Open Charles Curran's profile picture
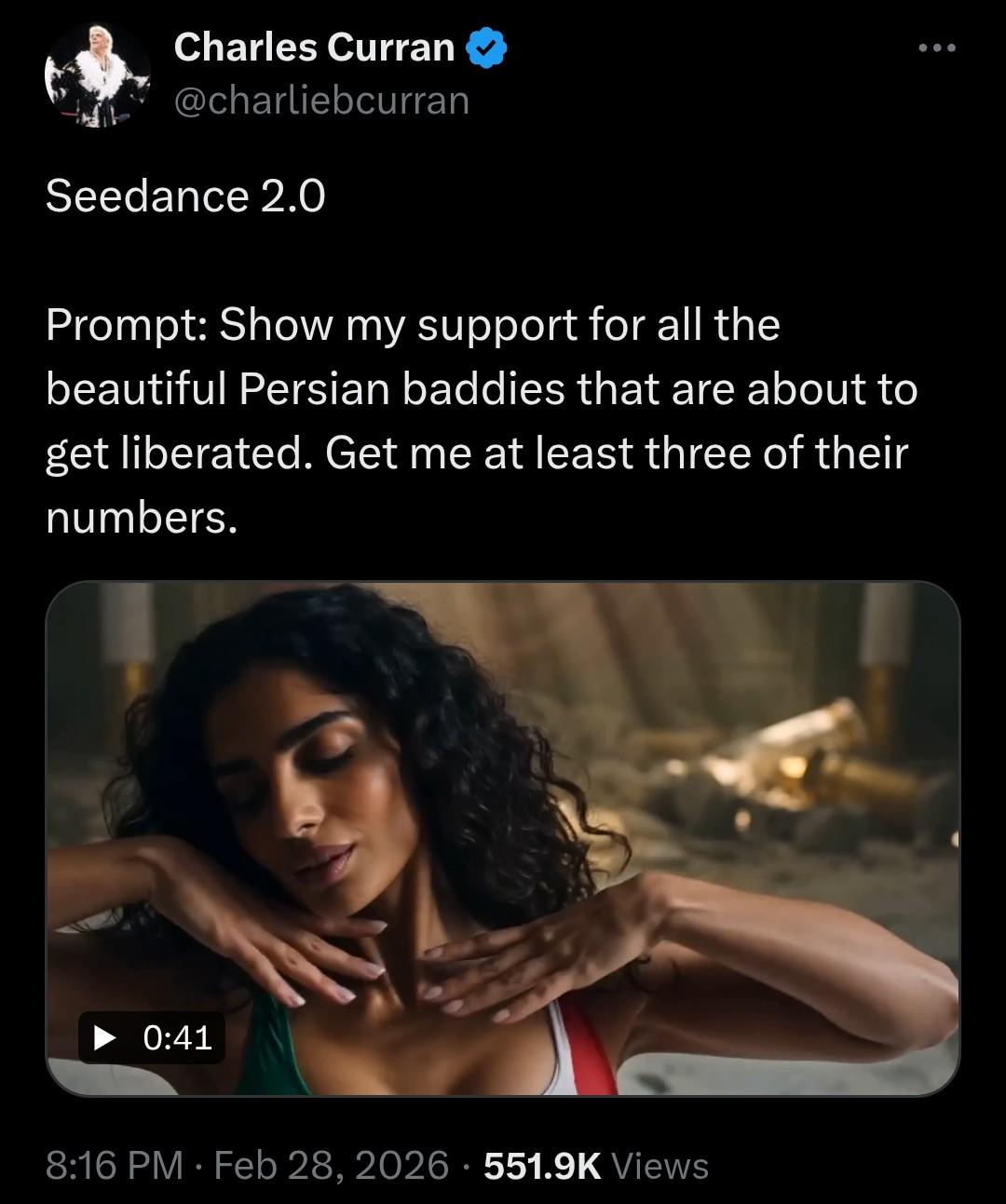The height and width of the screenshot is (1204, 1006). [x=98, y=74]
